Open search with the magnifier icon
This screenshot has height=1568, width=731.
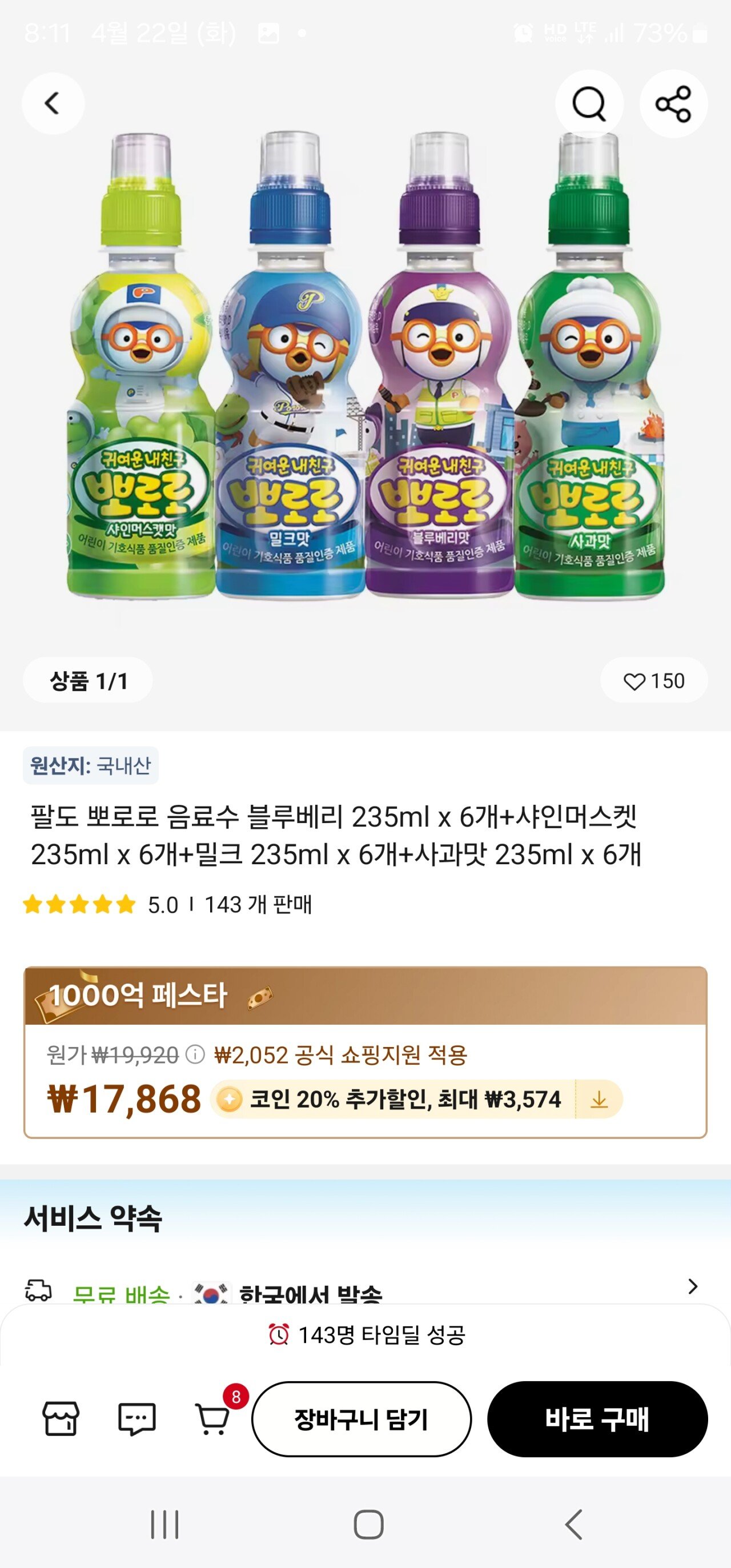(x=589, y=104)
